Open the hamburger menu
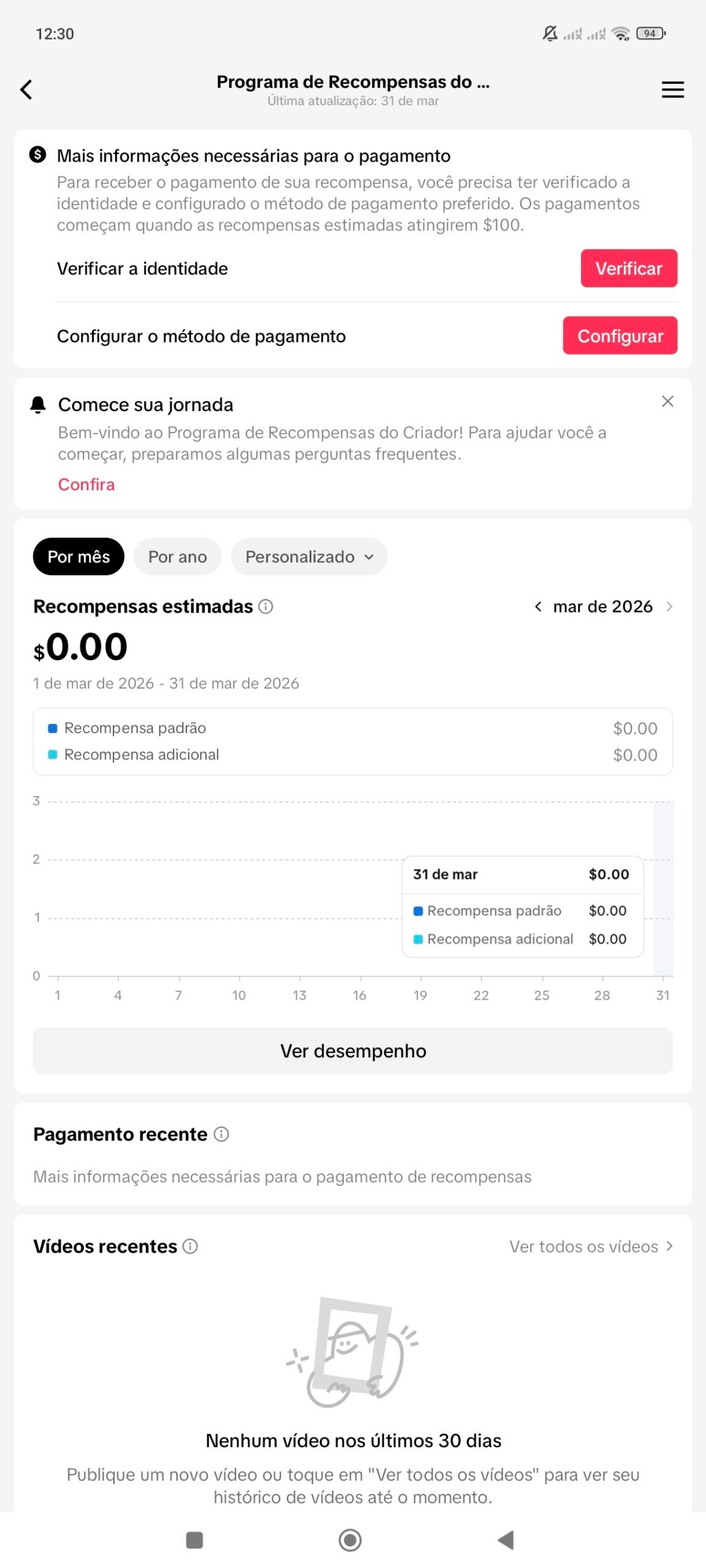Viewport: 706px width, 1568px height. coord(672,89)
